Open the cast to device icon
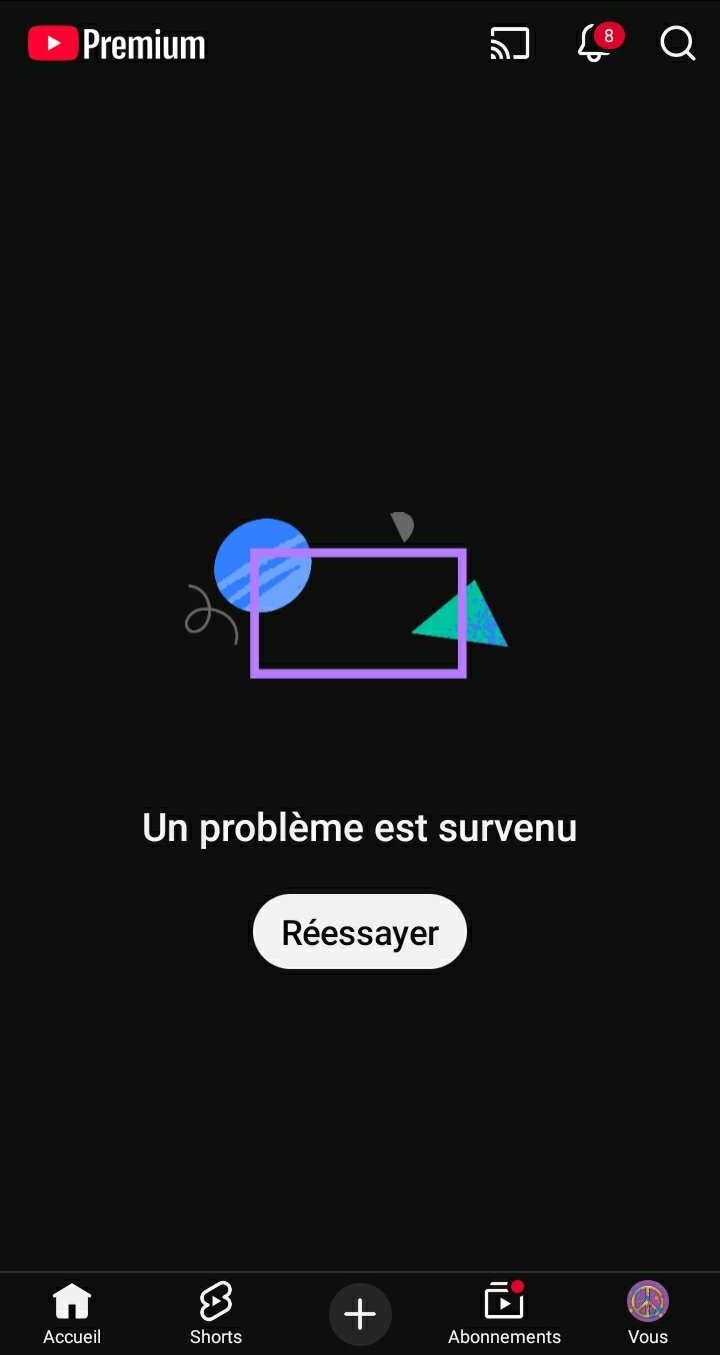The height and width of the screenshot is (1355, 720). tap(509, 44)
